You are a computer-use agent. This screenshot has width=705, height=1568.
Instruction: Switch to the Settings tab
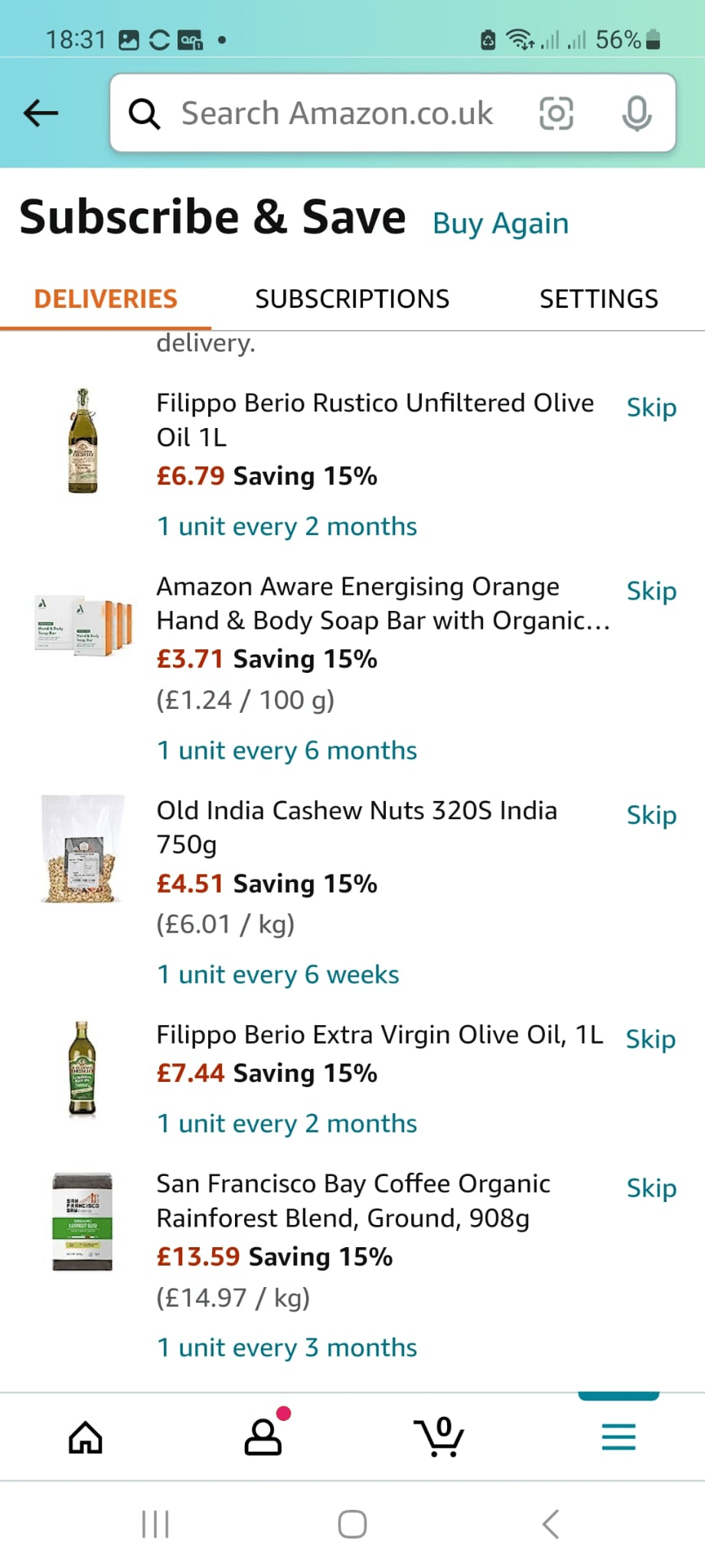coord(599,299)
